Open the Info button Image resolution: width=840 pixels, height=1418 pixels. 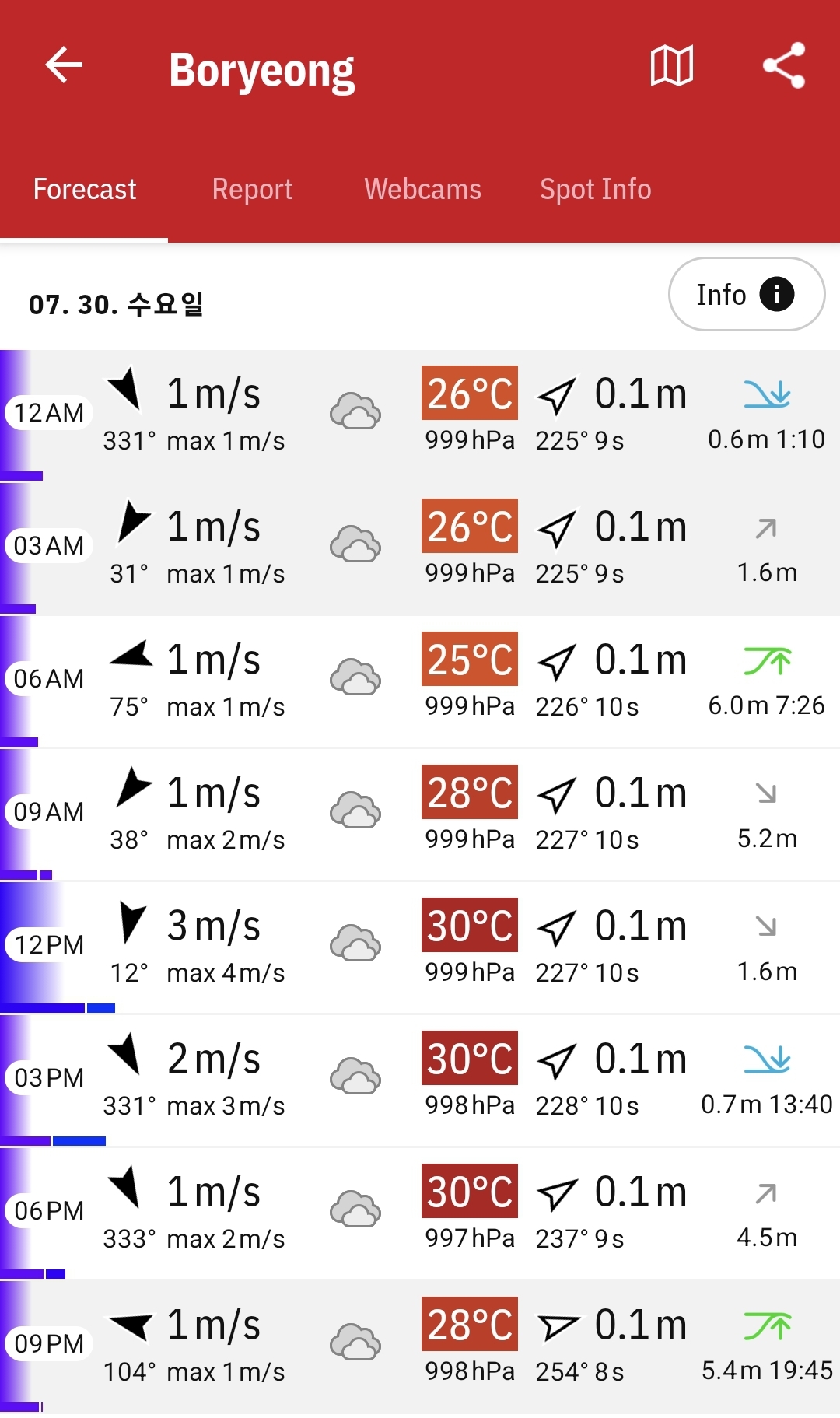tap(746, 295)
